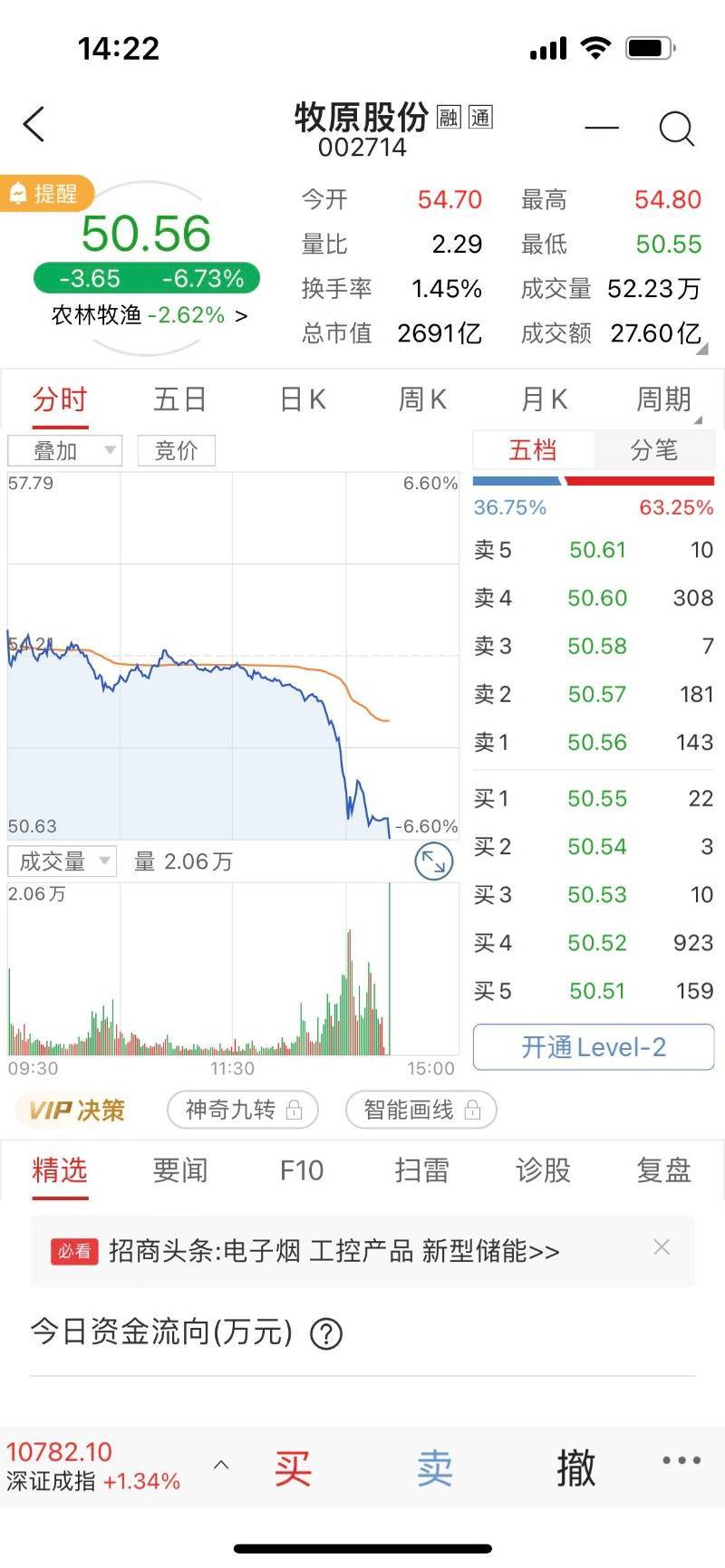Switch to the 分笔 tab
Screen dimensions: 725x1568
pos(653,449)
